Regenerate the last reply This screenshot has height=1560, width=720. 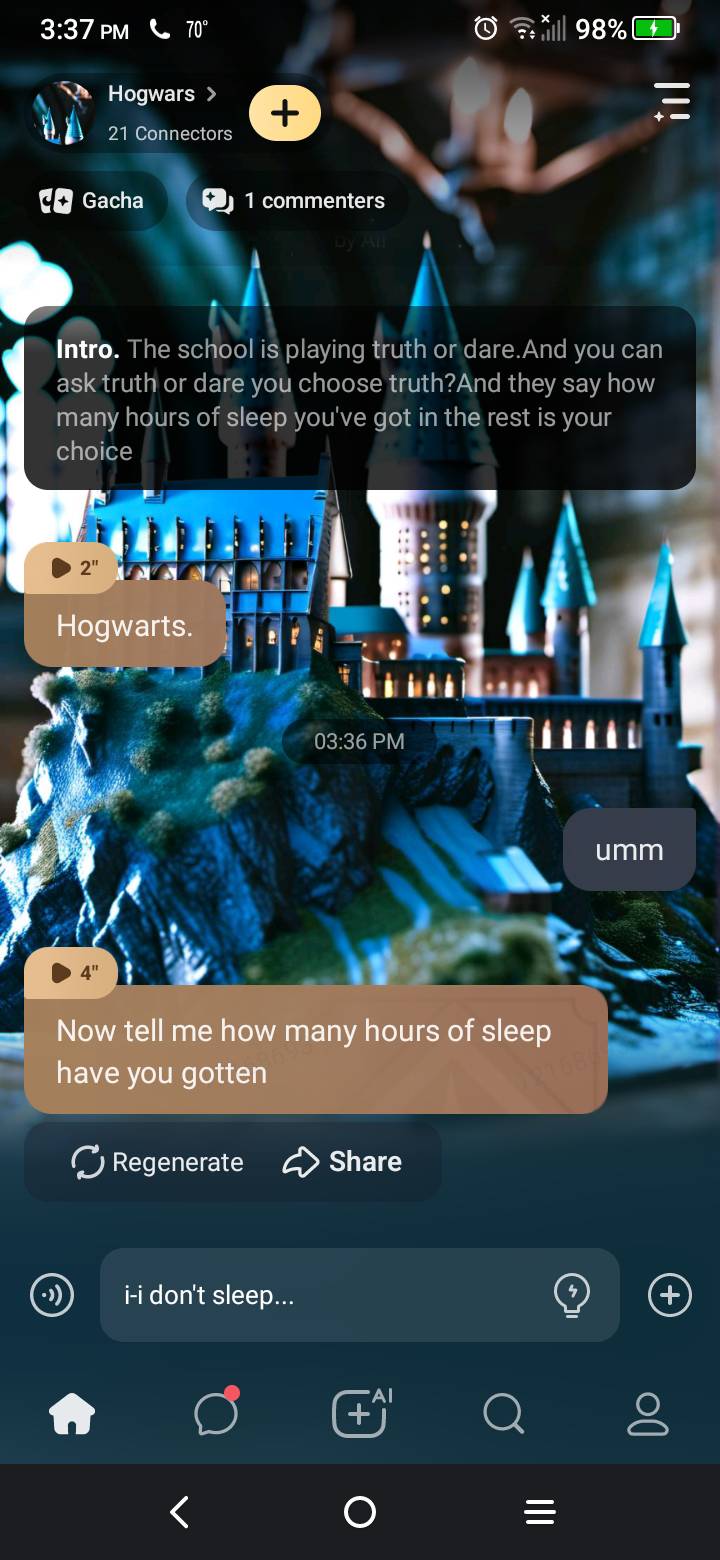tap(158, 1162)
